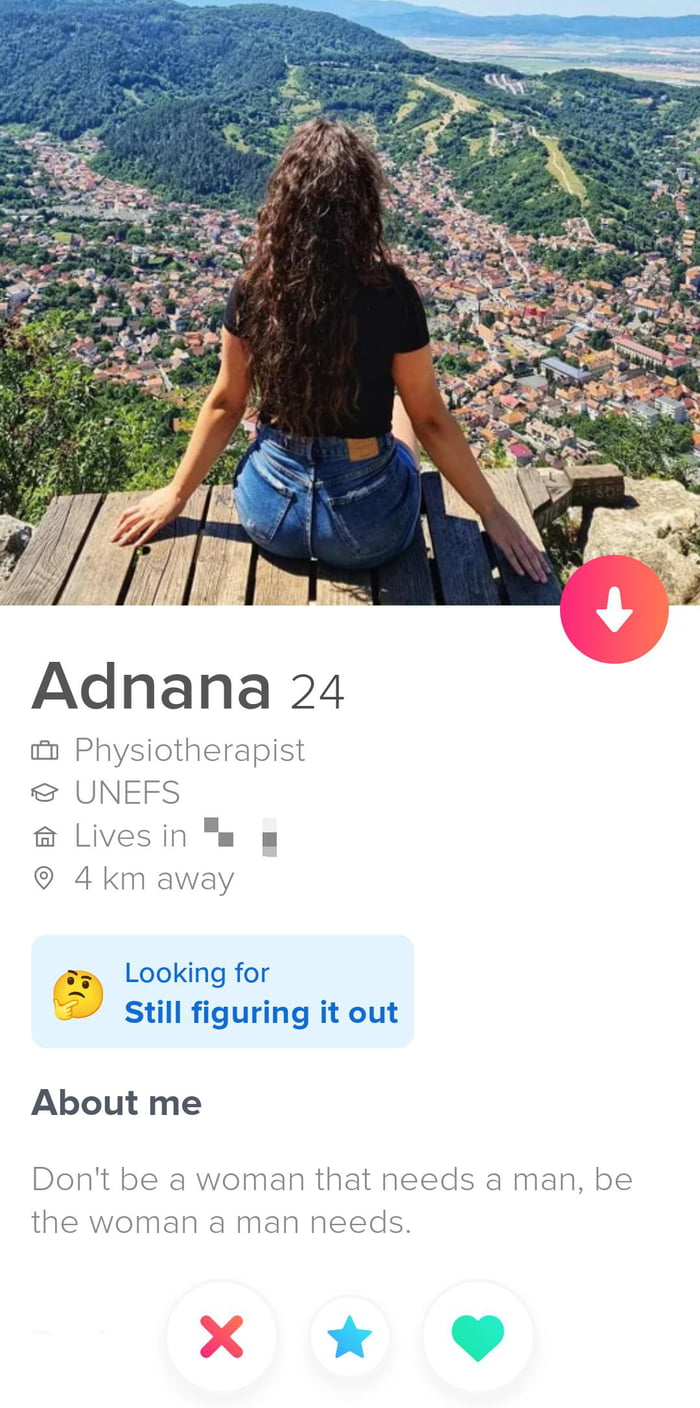Collapse the profile with the down arrow
Screen dimensions: 700x1408
point(614,610)
